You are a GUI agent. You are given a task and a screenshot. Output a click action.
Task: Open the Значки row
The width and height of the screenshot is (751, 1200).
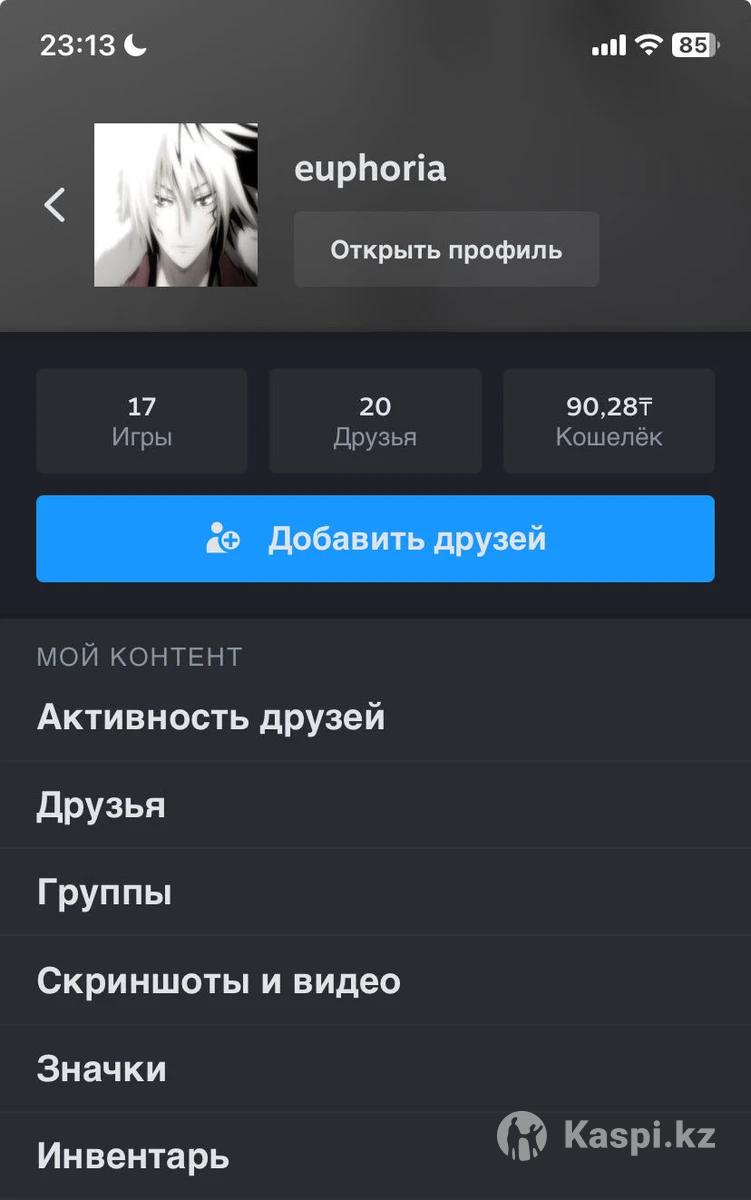(101, 1069)
